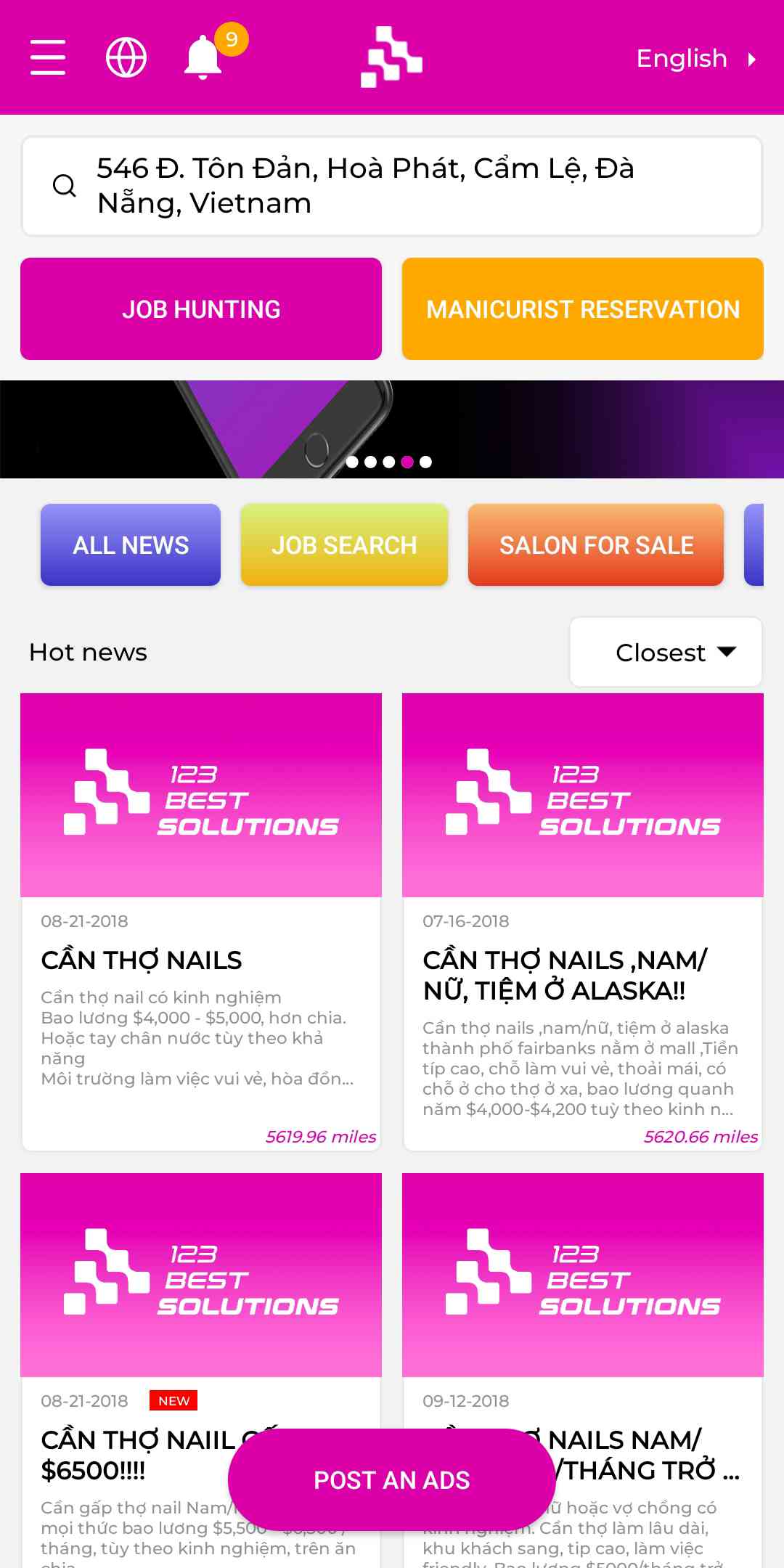Select the Salon For Sale category
The width and height of the screenshot is (784, 1568).
pos(595,545)
